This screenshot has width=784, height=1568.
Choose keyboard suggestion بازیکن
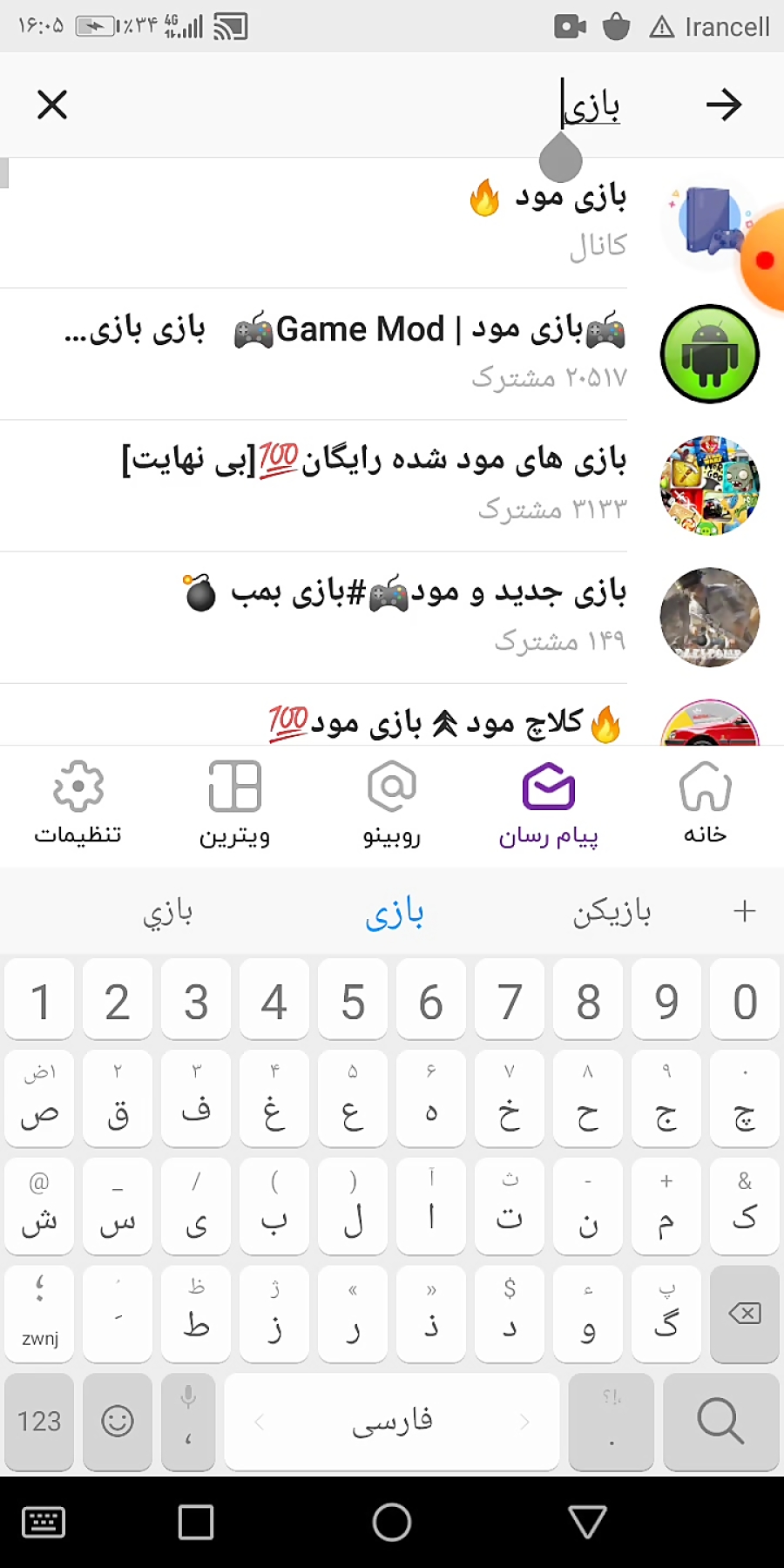(612, 912)
